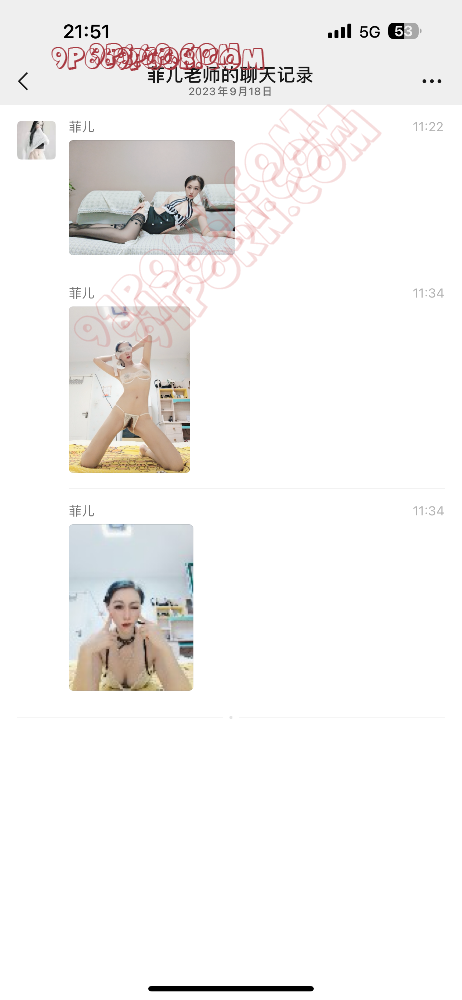Open the three-dot overflow menu
Viewport: 462px width, 1000px height.
(432, 82)
